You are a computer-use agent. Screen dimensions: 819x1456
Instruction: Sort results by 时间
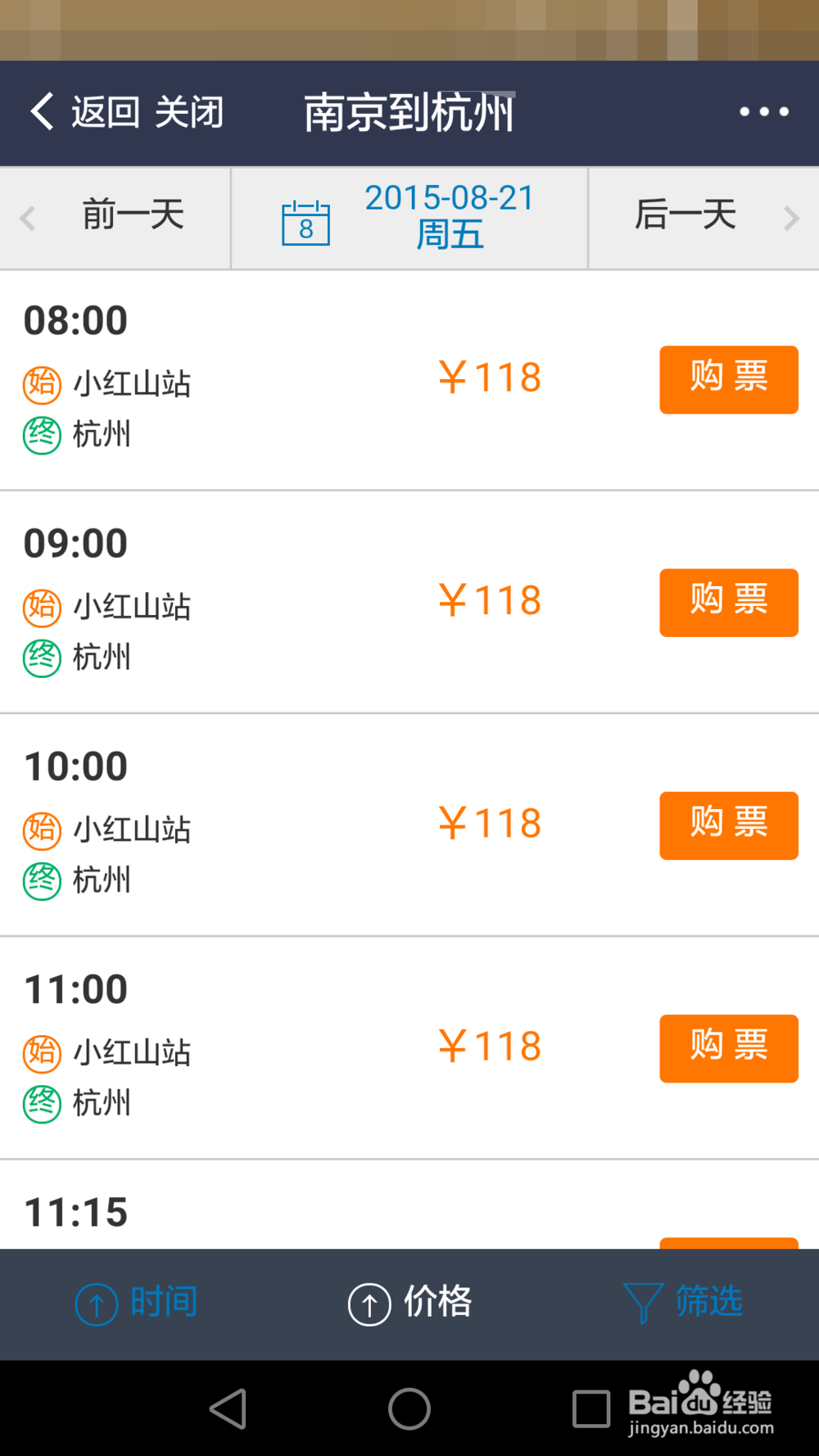tap(136, 1303)
